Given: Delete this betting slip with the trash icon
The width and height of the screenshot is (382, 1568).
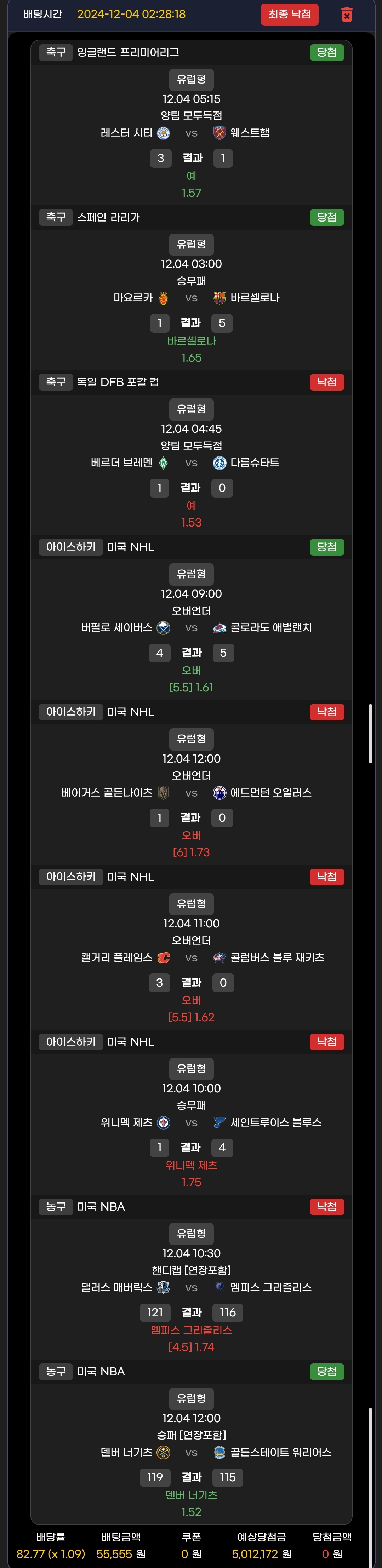Looking at the screenshot, I should coord(346,15).
